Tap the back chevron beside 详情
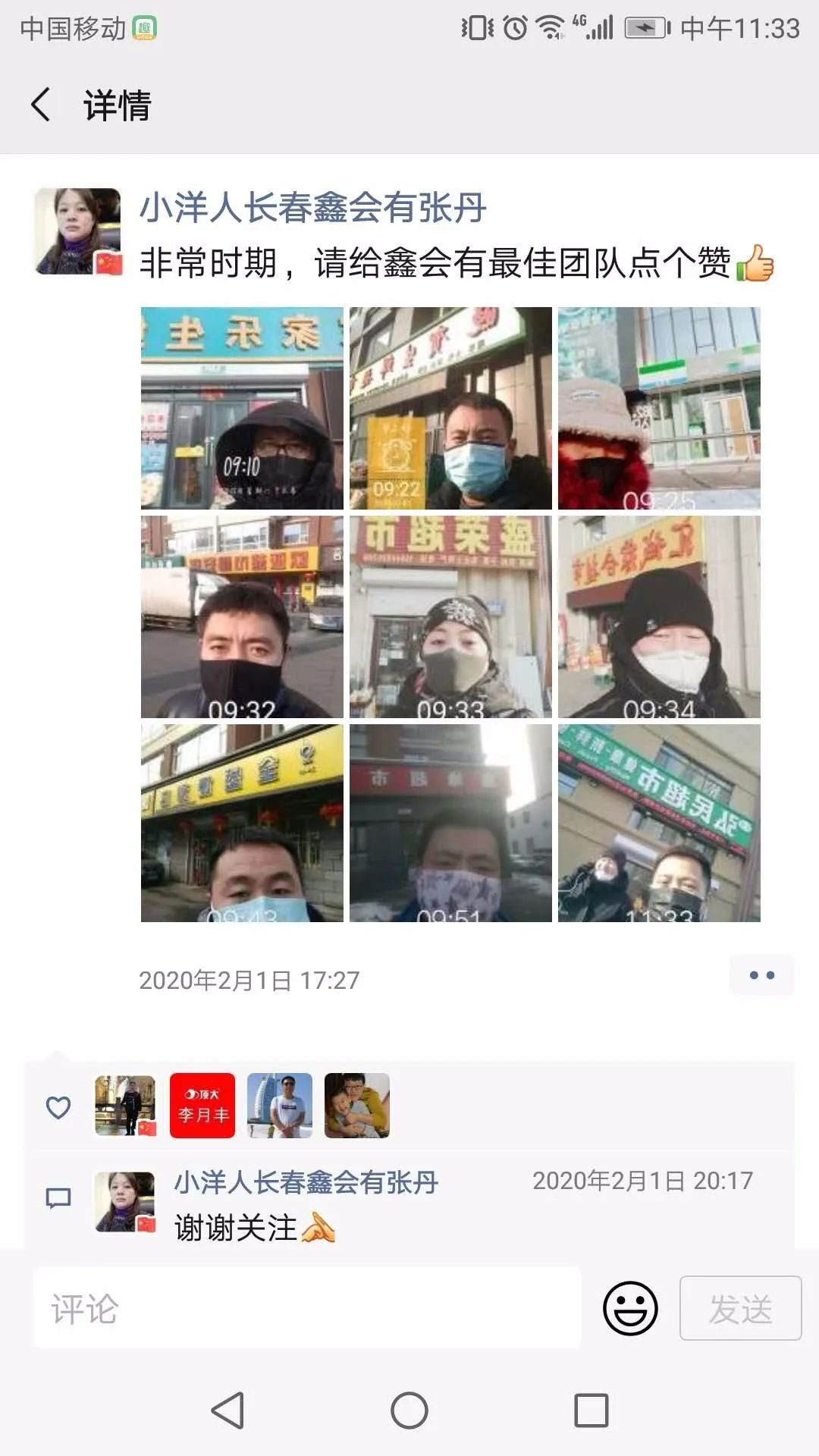 pos(42,106)
